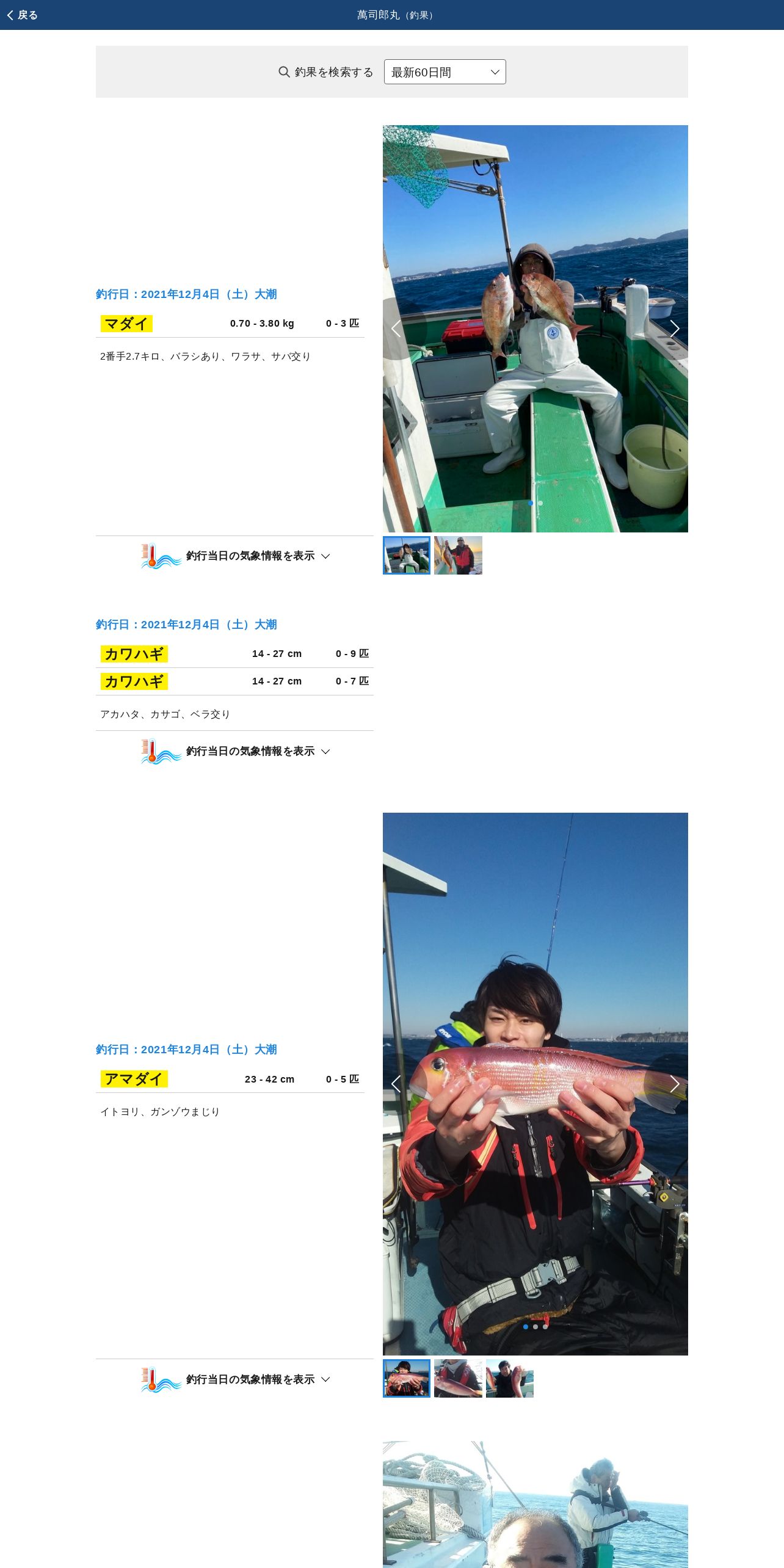Expand weather info for the カワハギ report
This screenshot has height=1568, width=784.
point(234,751)
